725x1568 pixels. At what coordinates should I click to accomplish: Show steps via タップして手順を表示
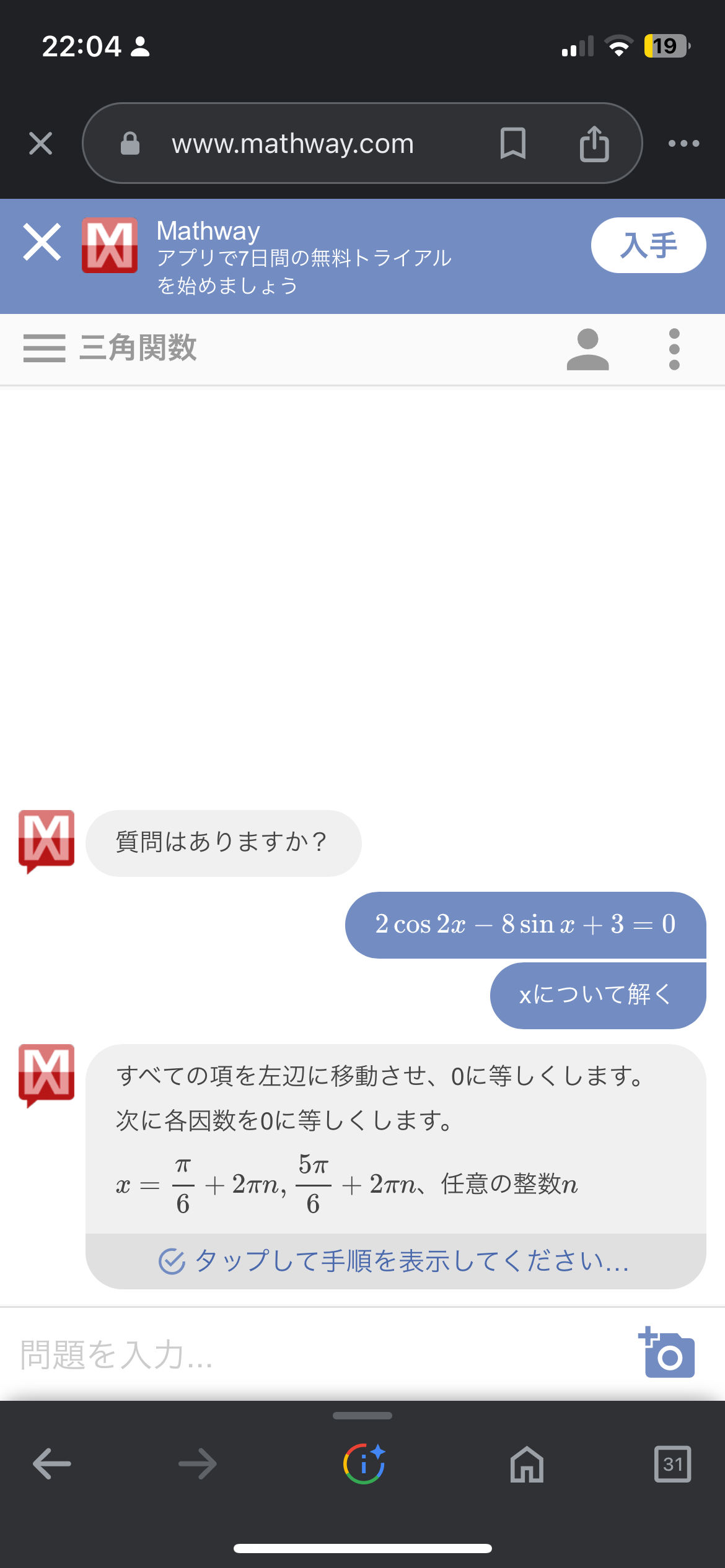point(395,1261)
